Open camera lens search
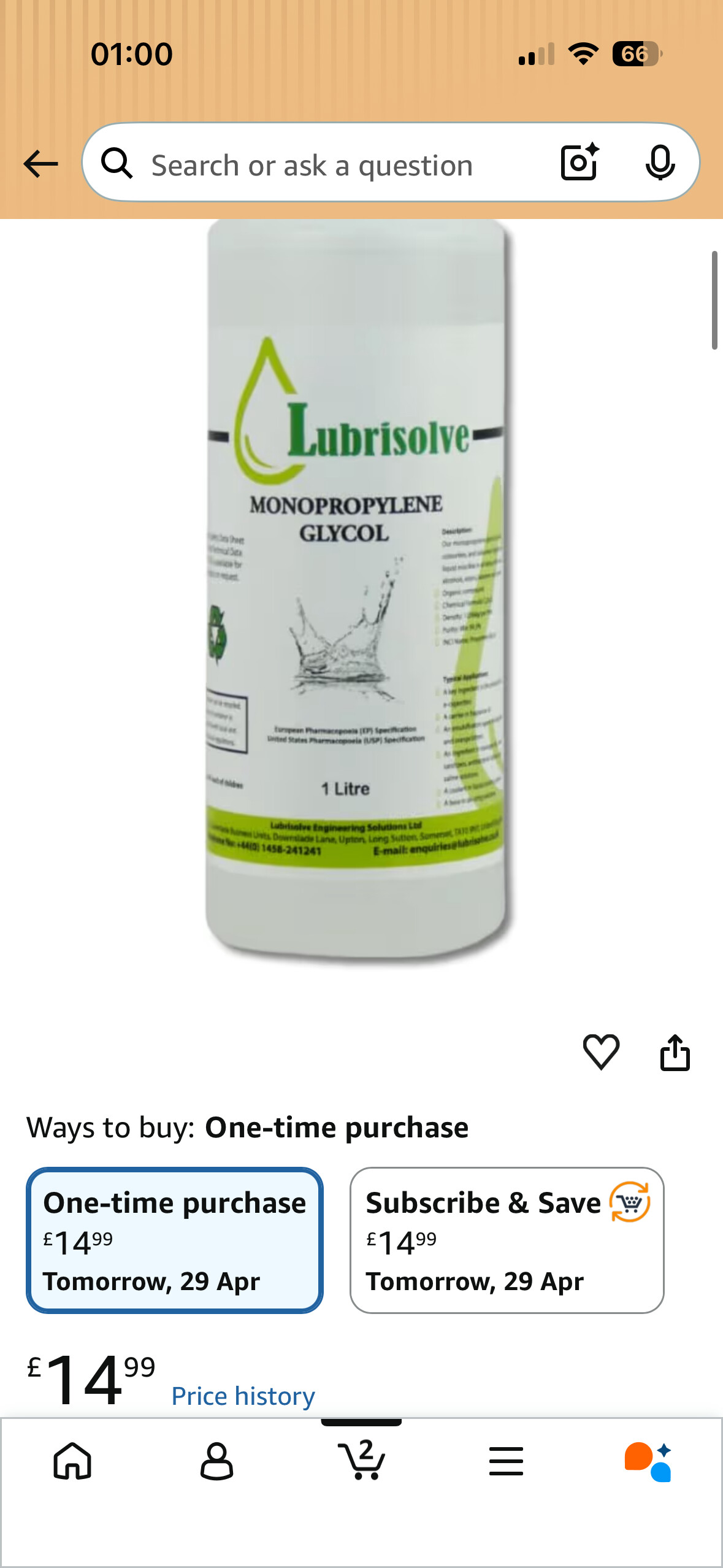 pyautogui.click(x=580, y=163)
